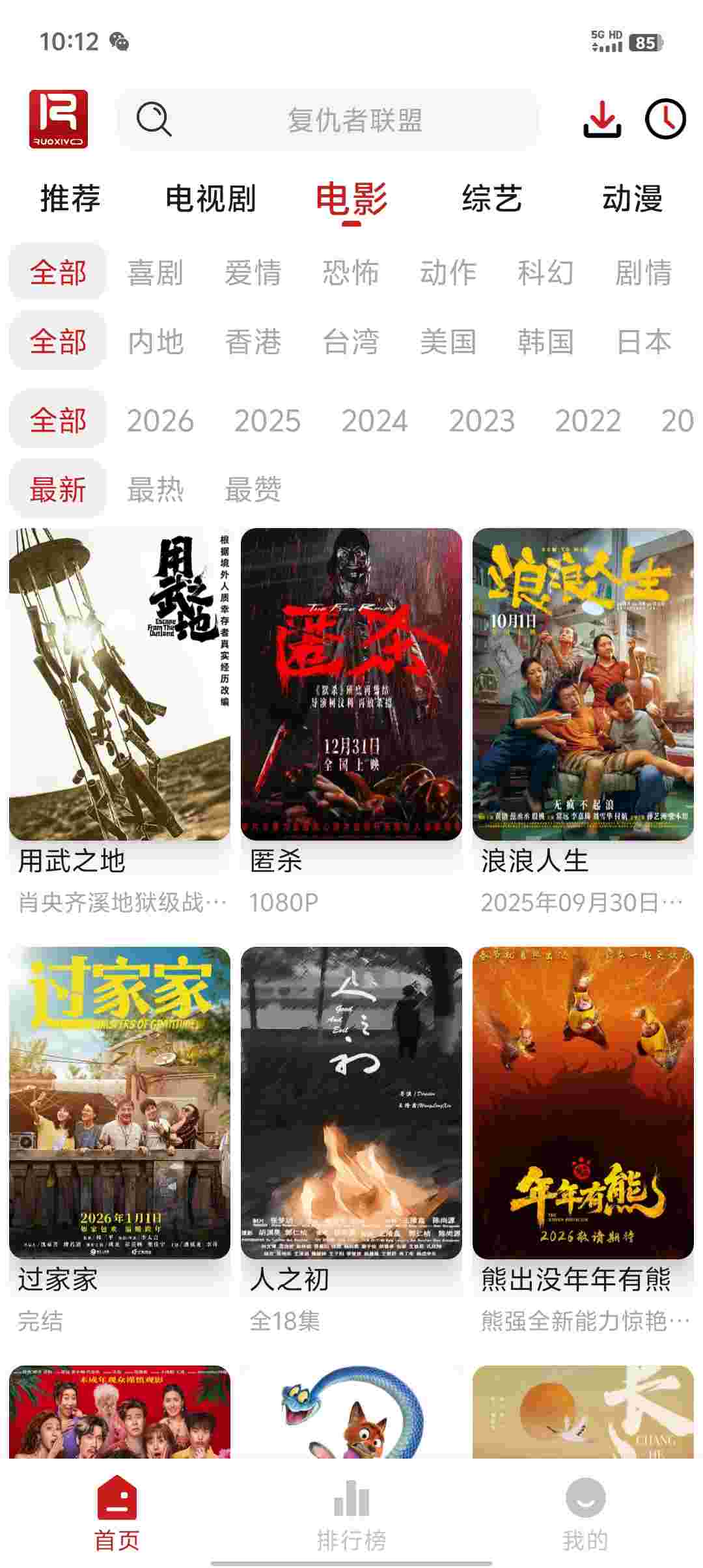703x1568 pixels.
Task: Switch to the 综艺 tab
Action: tap(492, 199)
